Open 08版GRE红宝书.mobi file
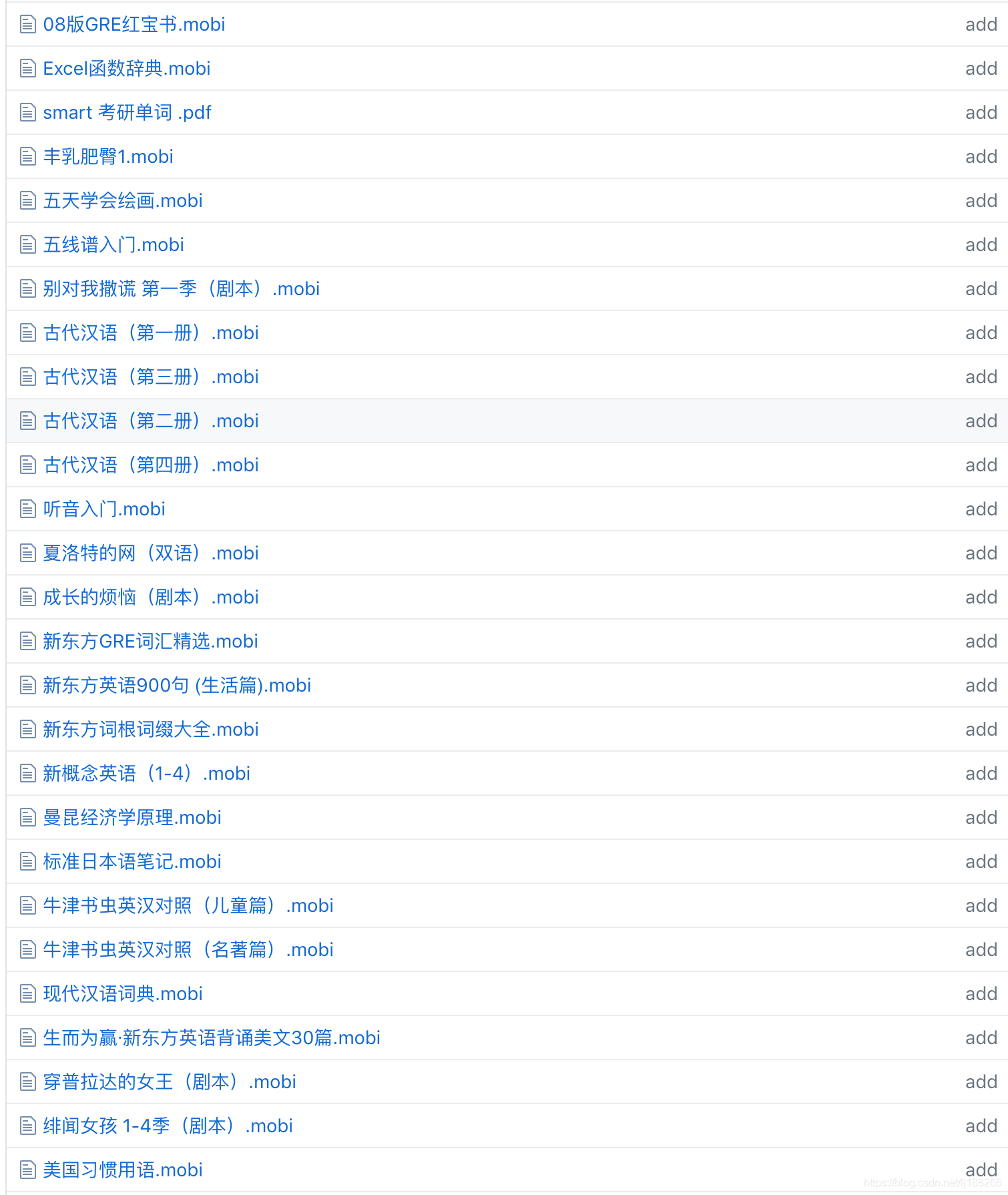 click(134, 25)
